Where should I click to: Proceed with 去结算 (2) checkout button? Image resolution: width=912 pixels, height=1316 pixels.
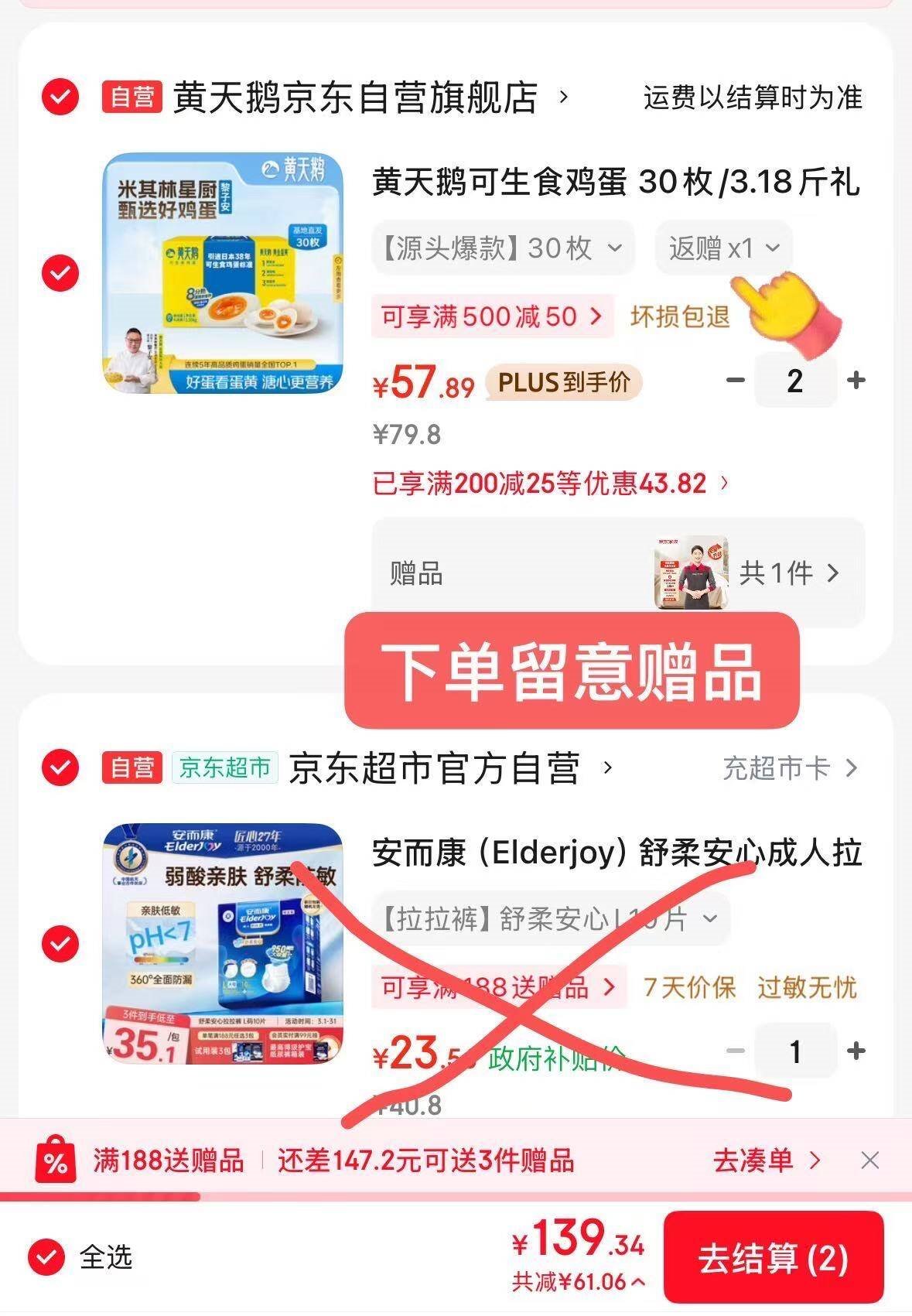[x=773, y=1259]
